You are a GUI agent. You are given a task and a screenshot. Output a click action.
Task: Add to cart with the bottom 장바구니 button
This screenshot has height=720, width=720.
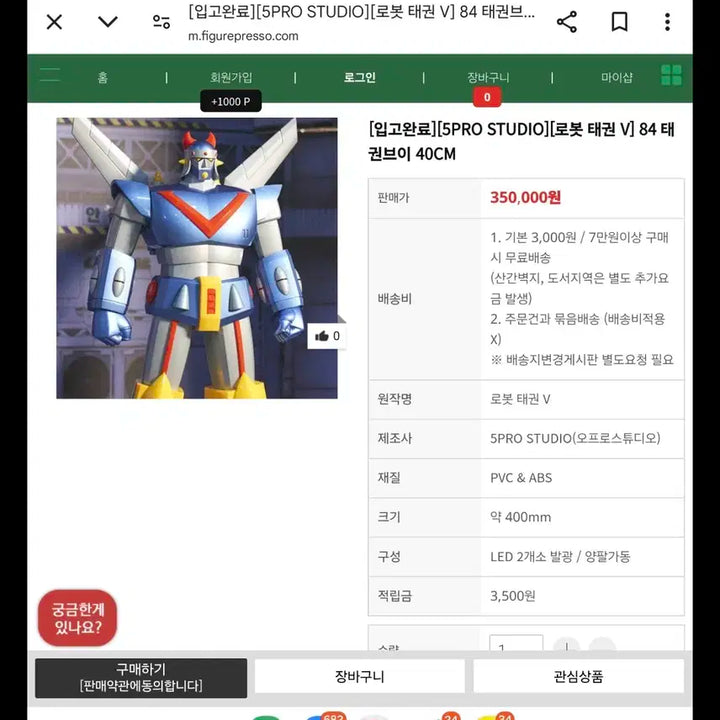click(x=359, y=677)
